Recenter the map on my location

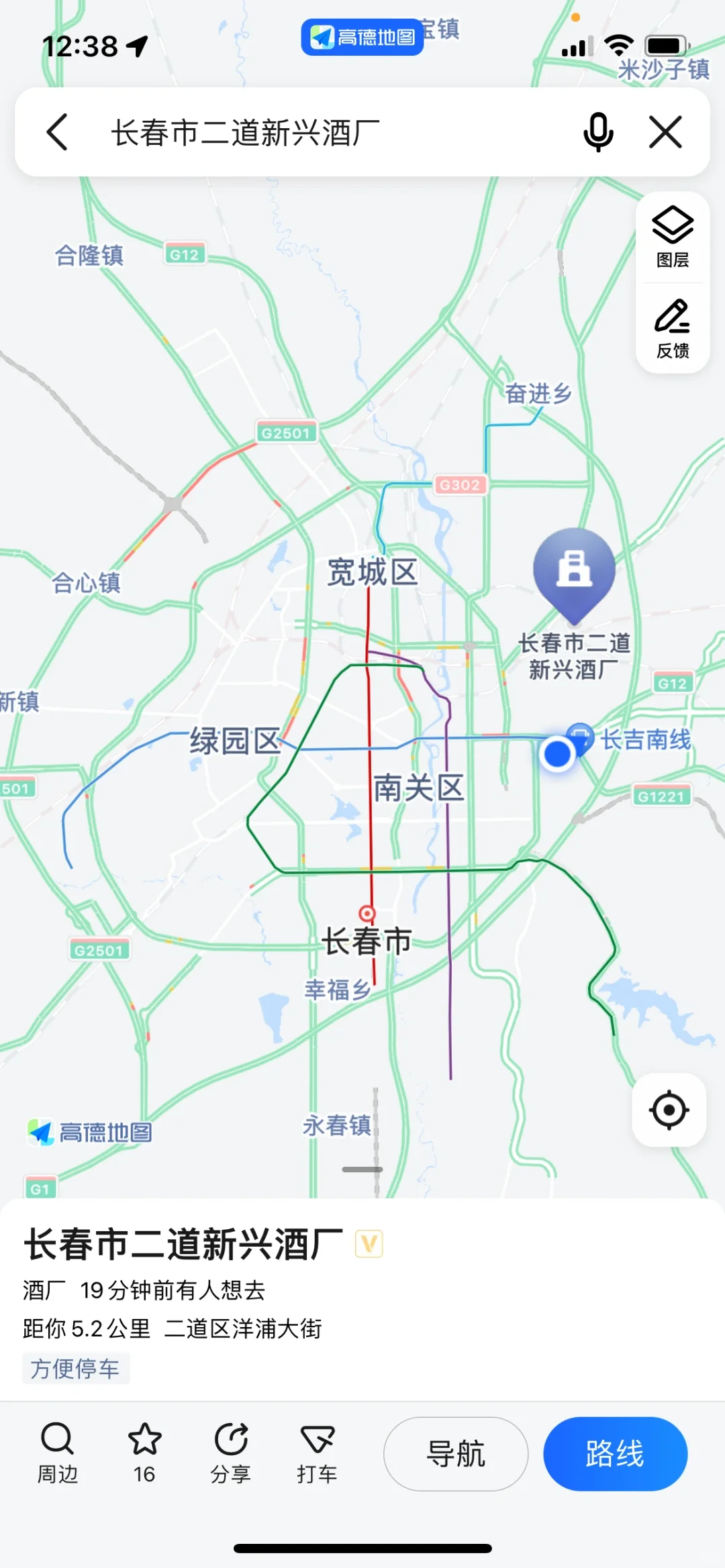[x=669, y=1110]
